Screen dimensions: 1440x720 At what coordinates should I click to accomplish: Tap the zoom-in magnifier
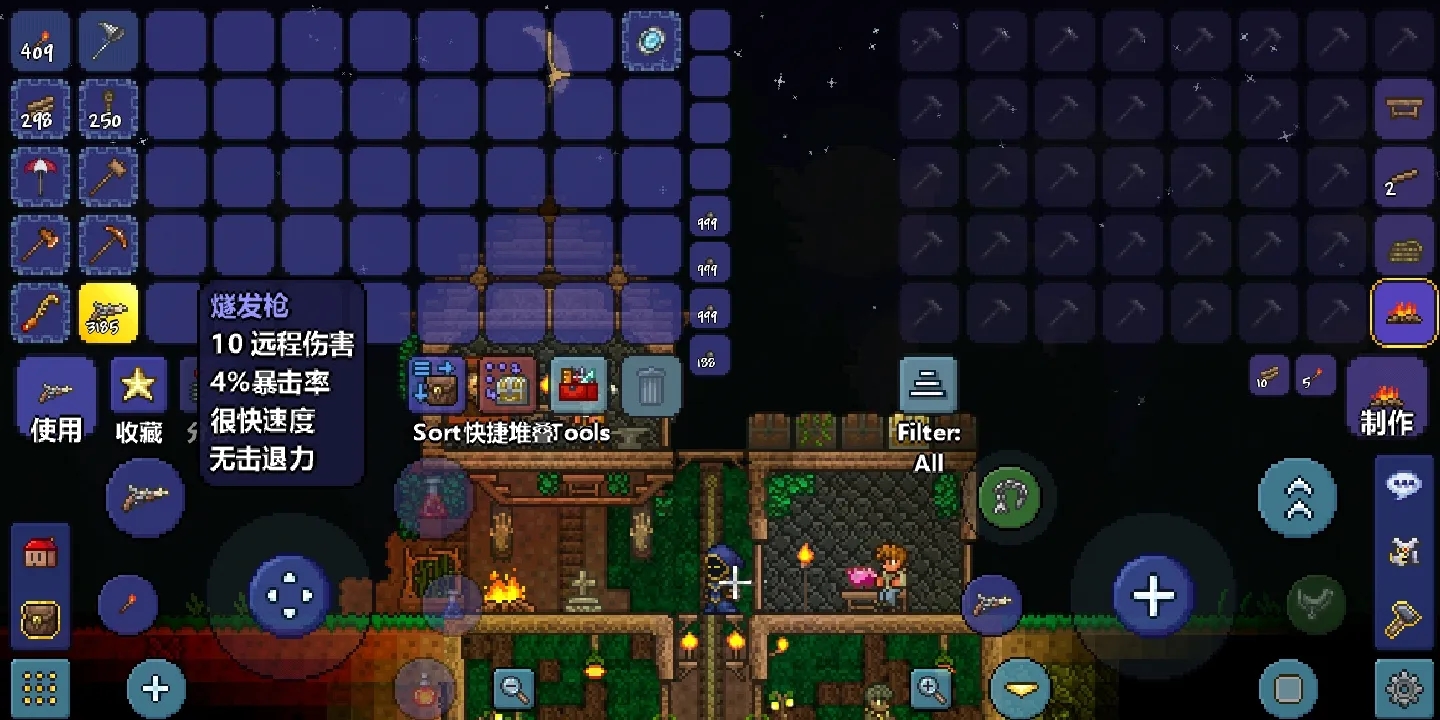[x=931, y=688]
